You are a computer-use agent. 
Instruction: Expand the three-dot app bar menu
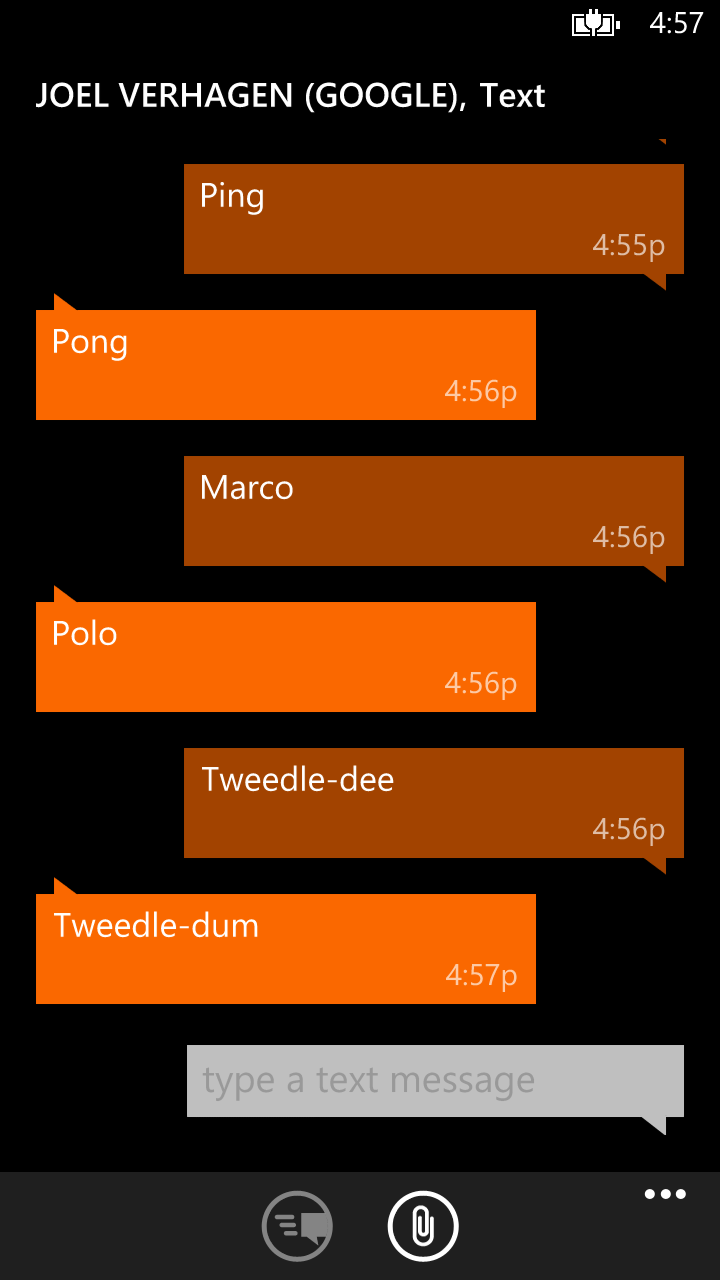pos(665,1194)
